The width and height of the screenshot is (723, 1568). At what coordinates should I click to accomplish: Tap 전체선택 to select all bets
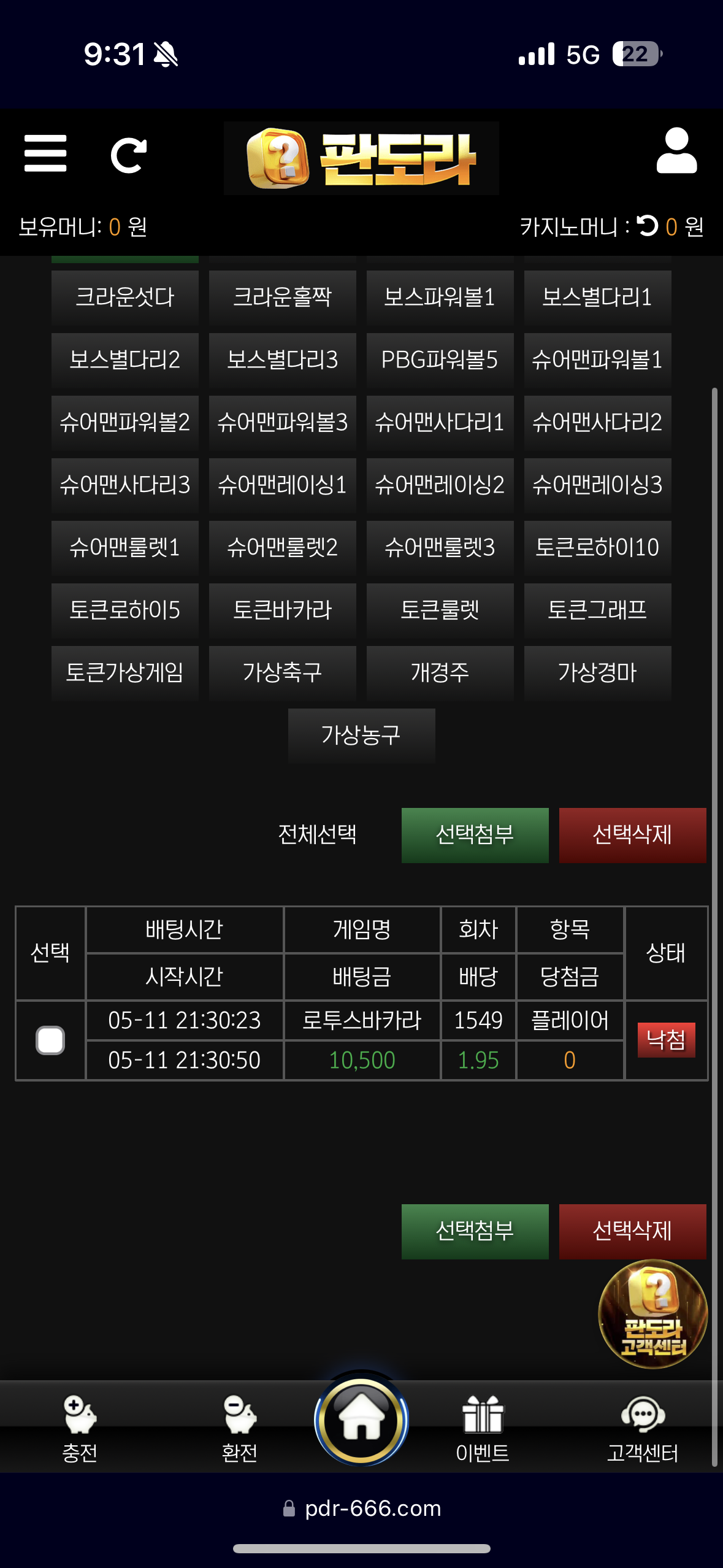pos(317,835)
